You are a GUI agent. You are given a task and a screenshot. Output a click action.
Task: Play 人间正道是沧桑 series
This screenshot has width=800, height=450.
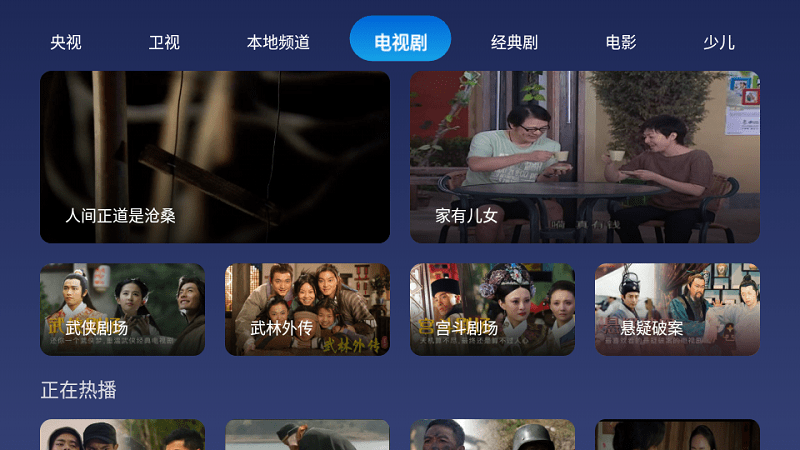pos(215,157)
